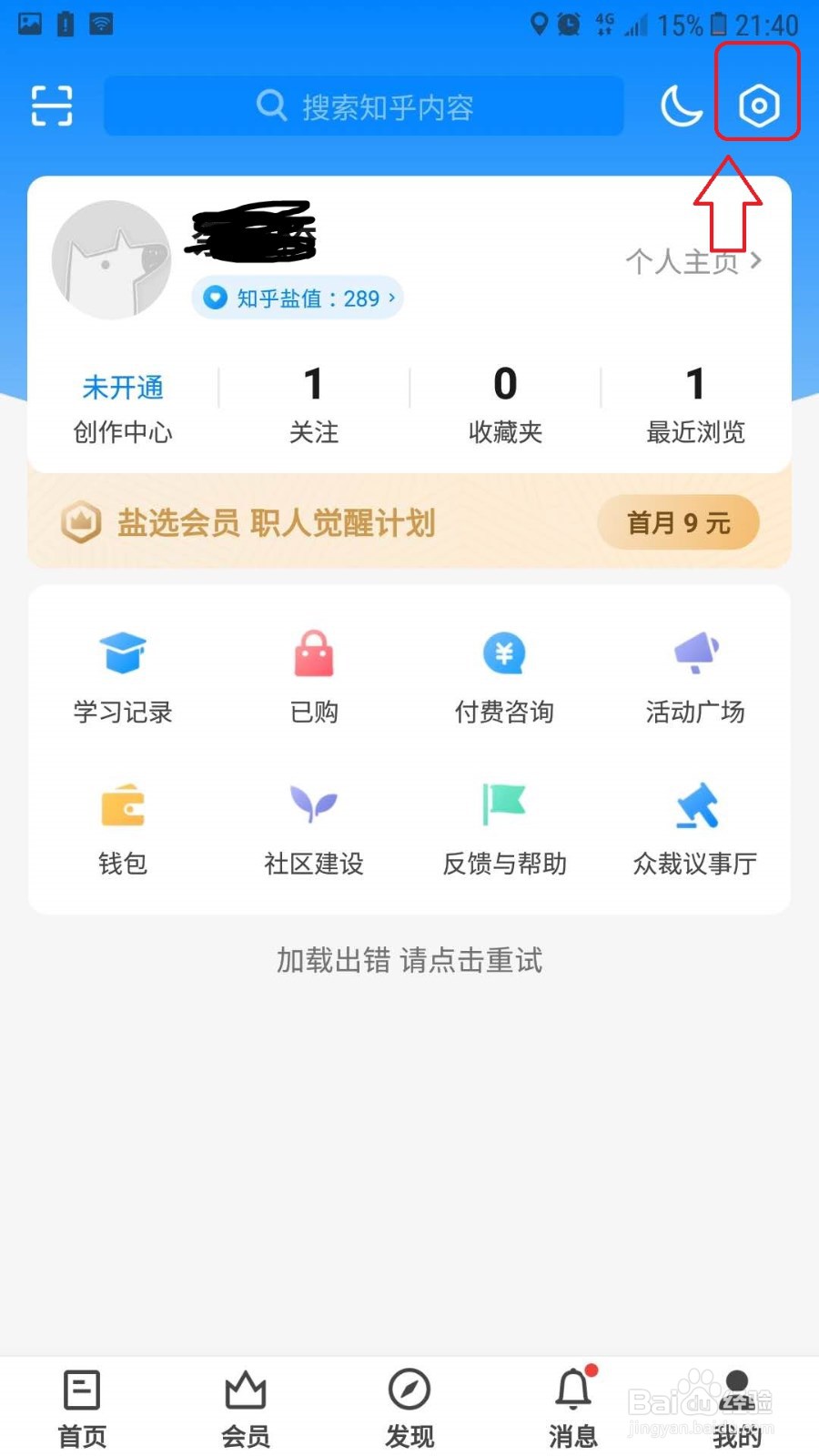The height and width of the screenshot is (1456, 819).
Task: Switch to the 发现 discover tab
Action: [409, 1409]
